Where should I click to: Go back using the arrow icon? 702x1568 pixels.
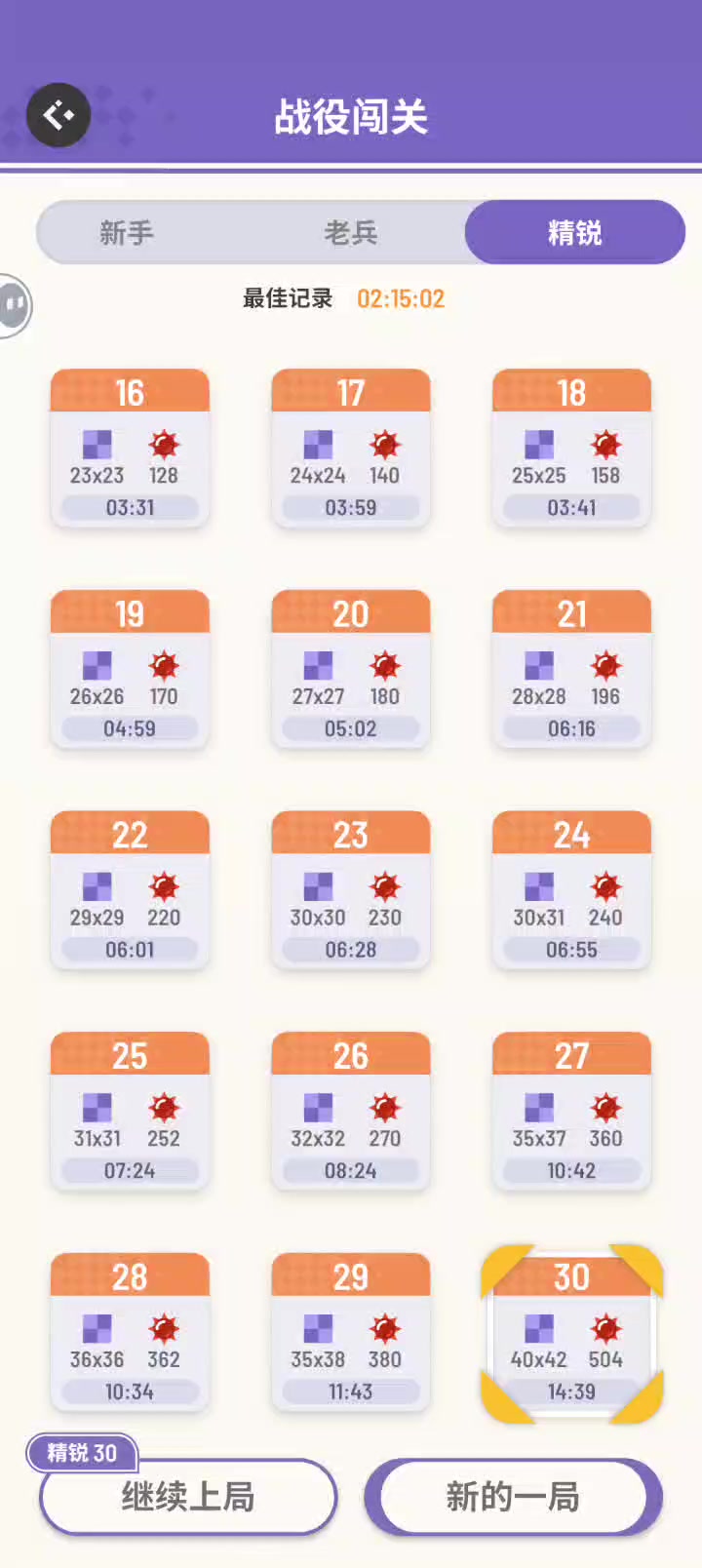tap(58, 115)
